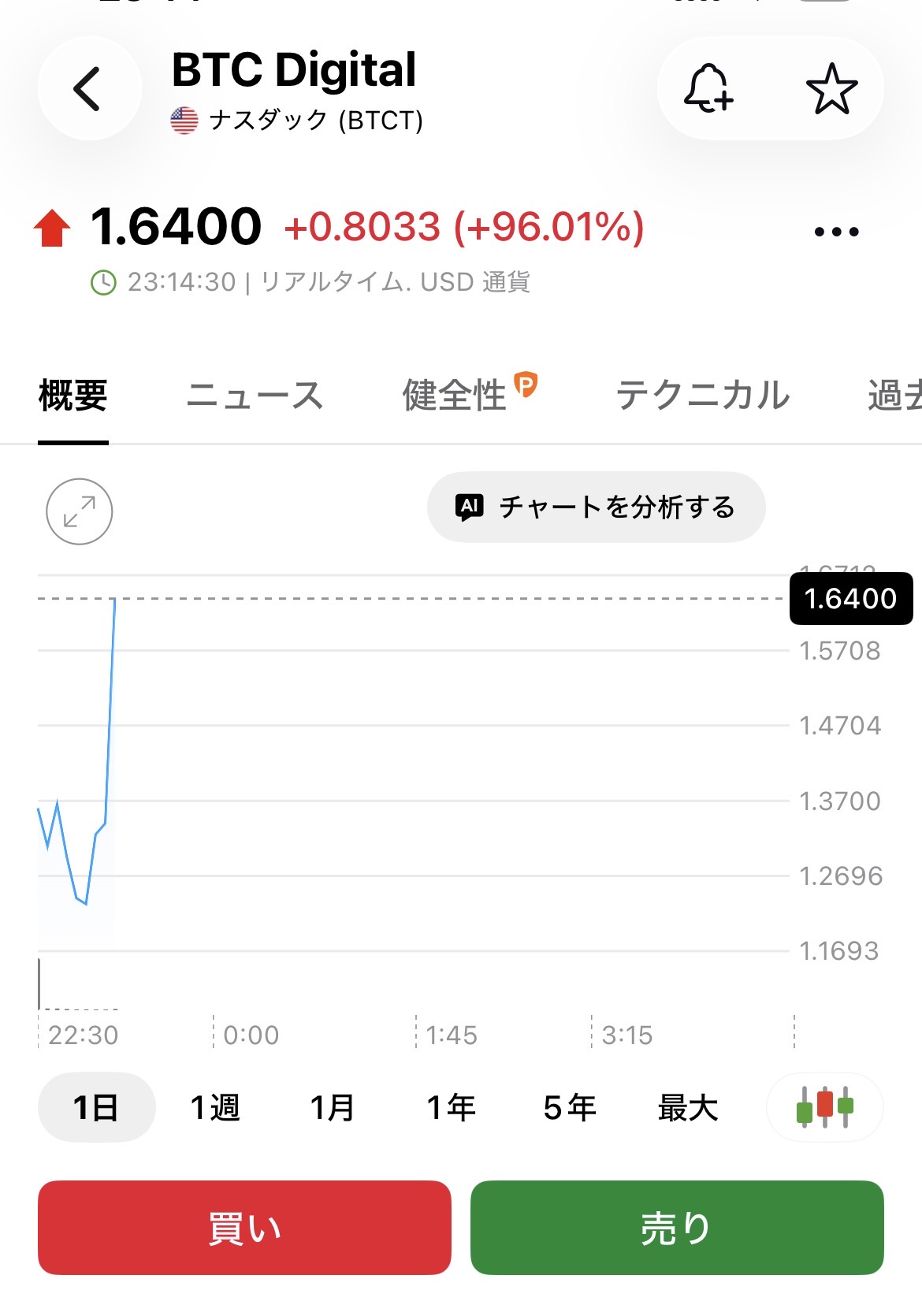
Task: Switch to the ニュース tab
Action: 255,396
